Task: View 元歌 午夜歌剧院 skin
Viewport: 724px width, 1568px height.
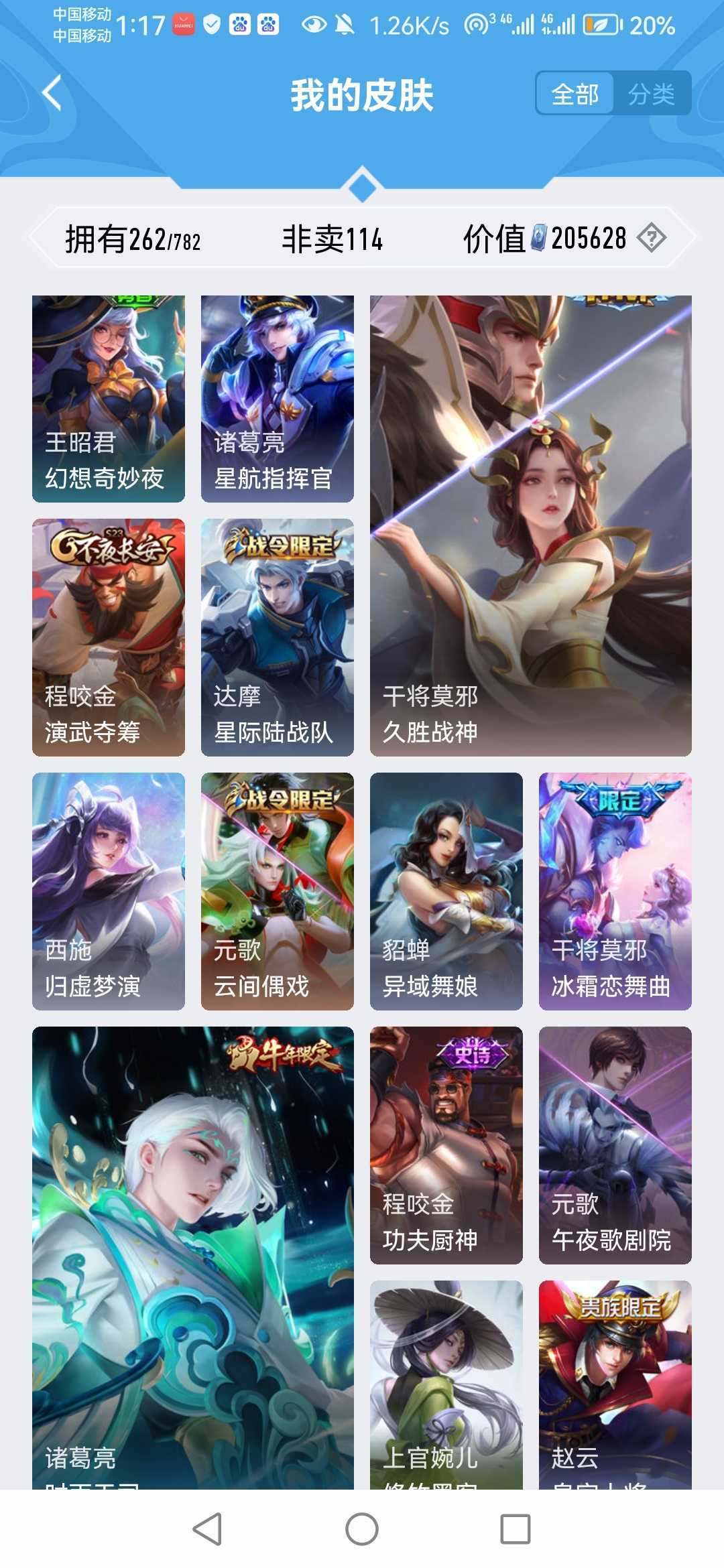Action: (615, 1145)
